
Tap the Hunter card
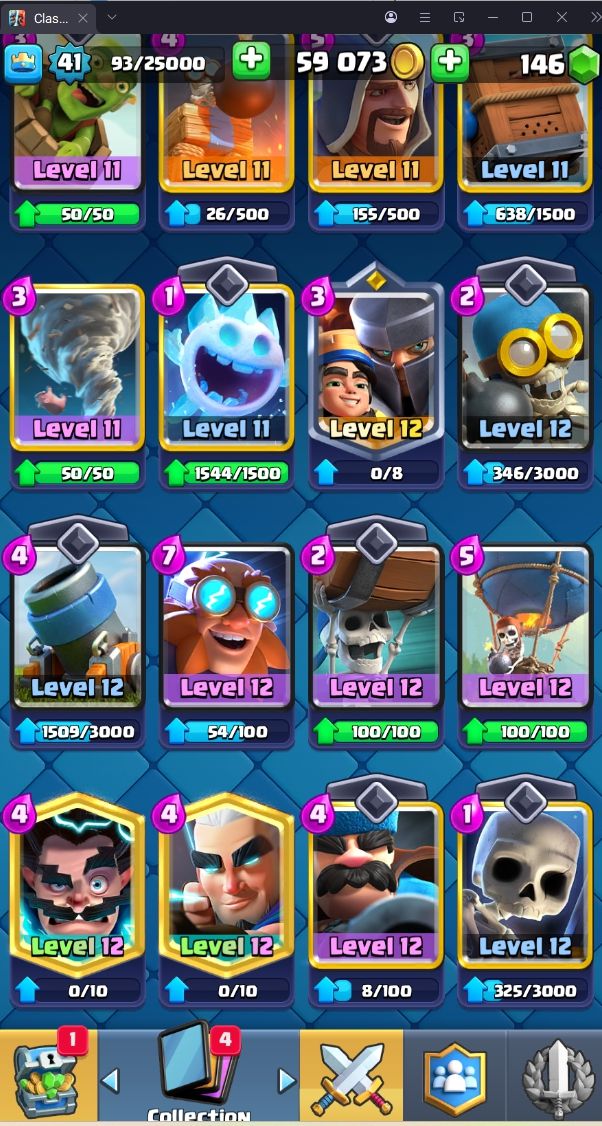pos(376,885)
